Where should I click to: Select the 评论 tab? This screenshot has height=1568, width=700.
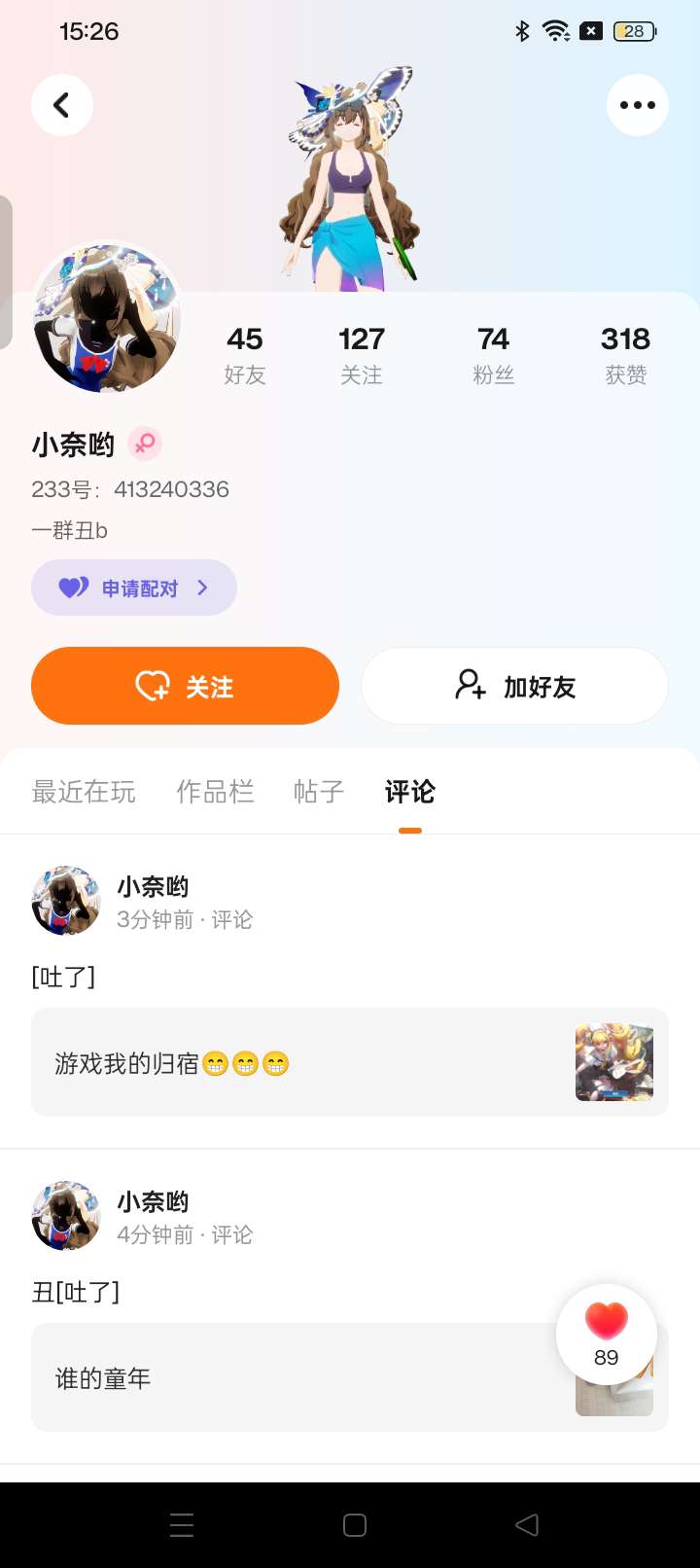point(409,792)
